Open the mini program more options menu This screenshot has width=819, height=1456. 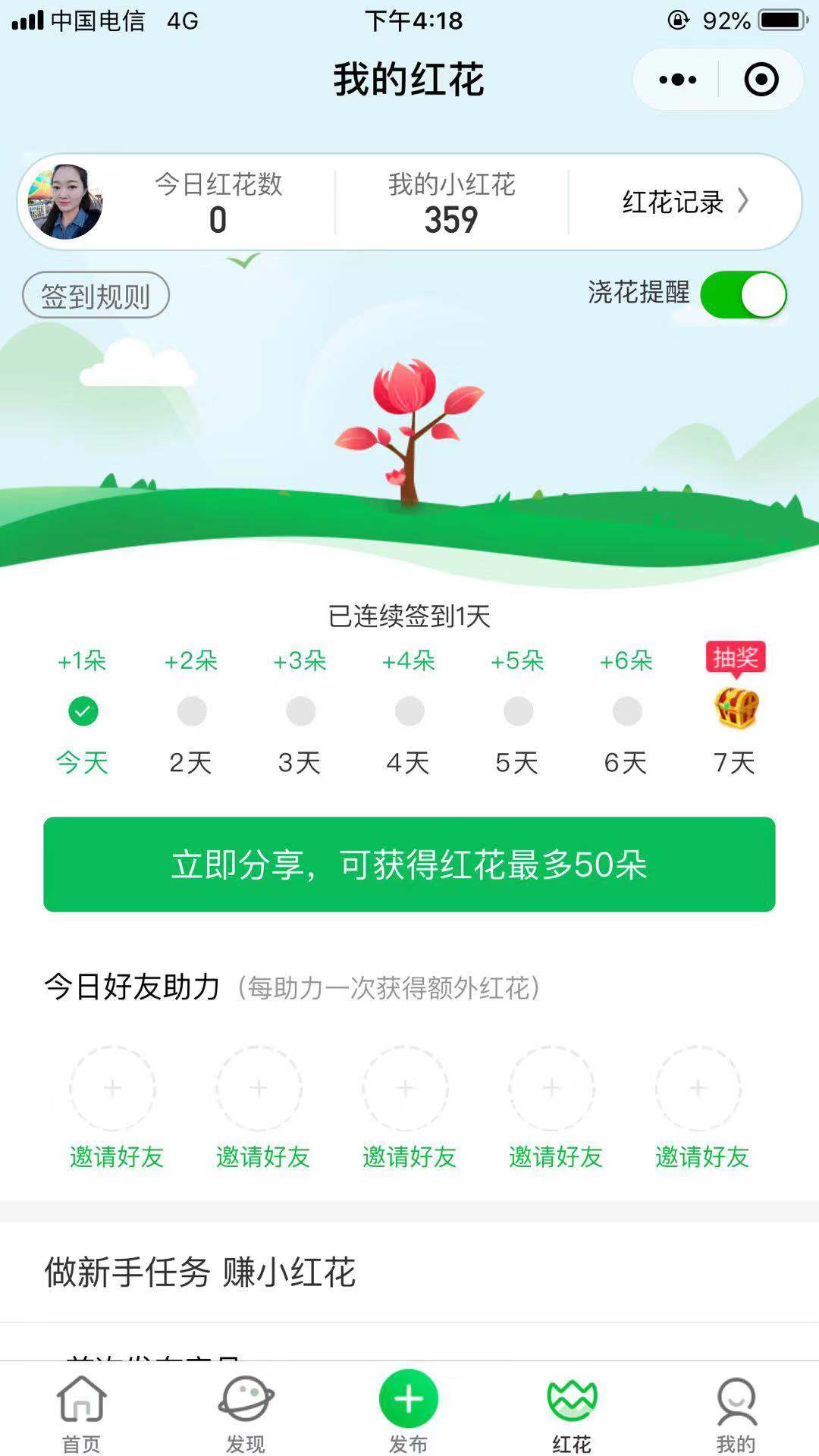point(677,80)
